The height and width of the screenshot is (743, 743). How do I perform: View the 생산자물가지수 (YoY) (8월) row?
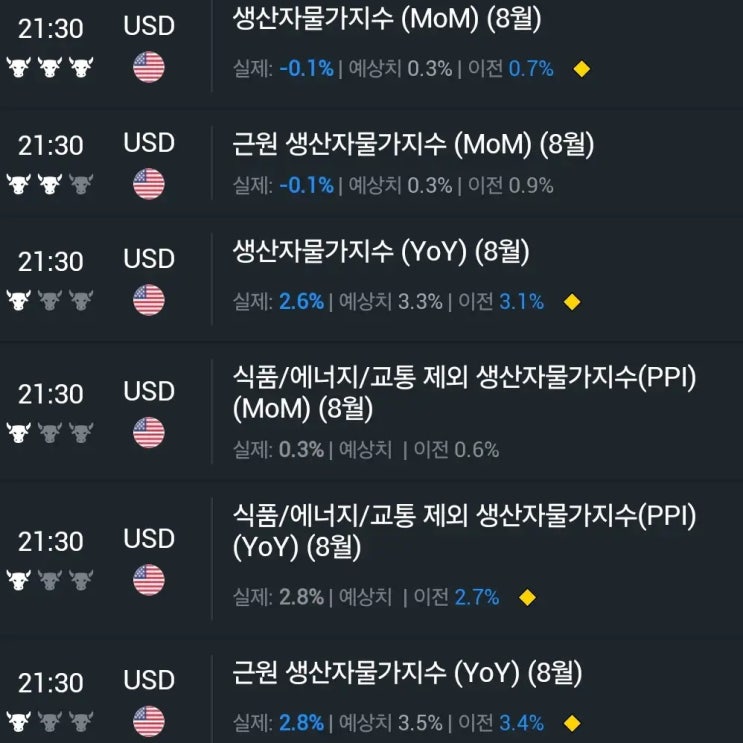tap(372, 280)
